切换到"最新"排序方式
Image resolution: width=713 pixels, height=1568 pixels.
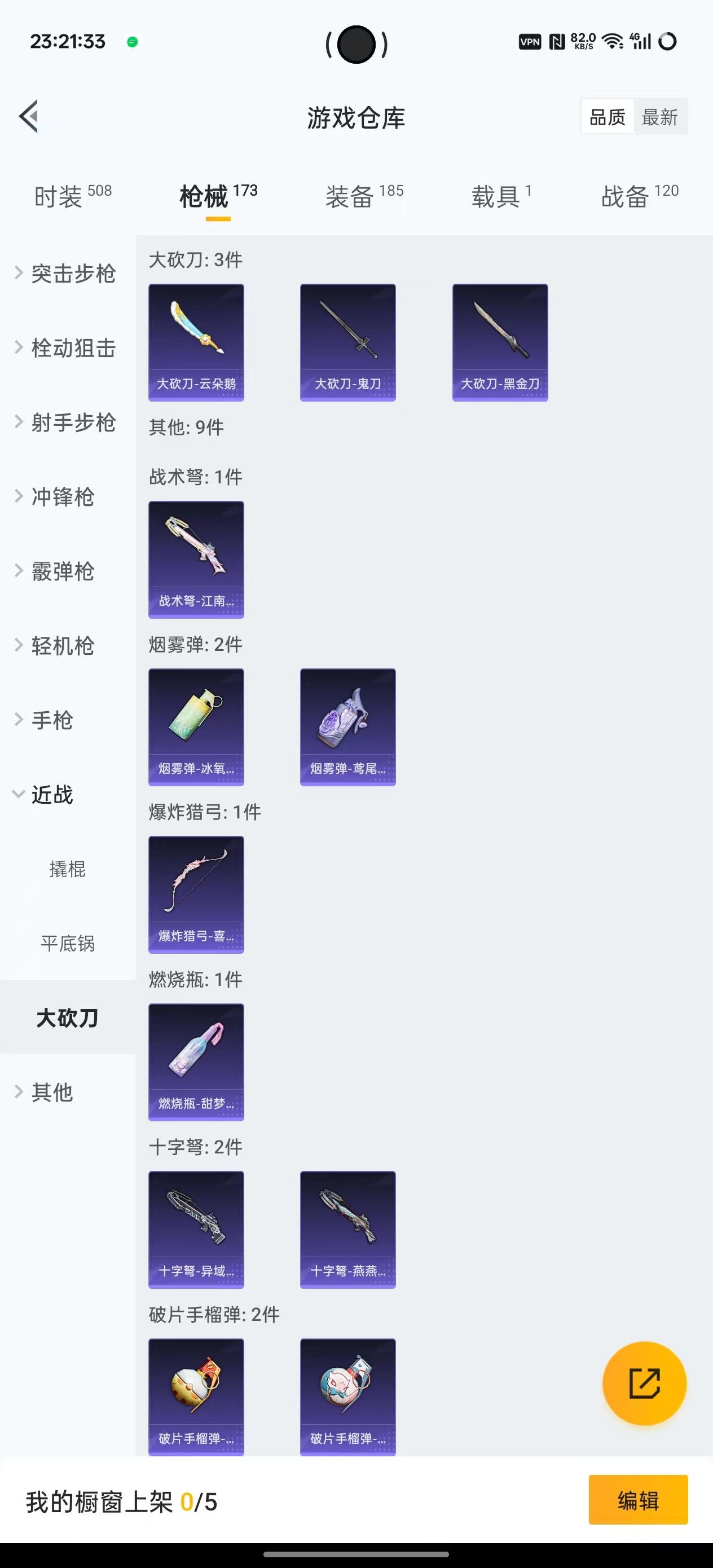(661, 118)
